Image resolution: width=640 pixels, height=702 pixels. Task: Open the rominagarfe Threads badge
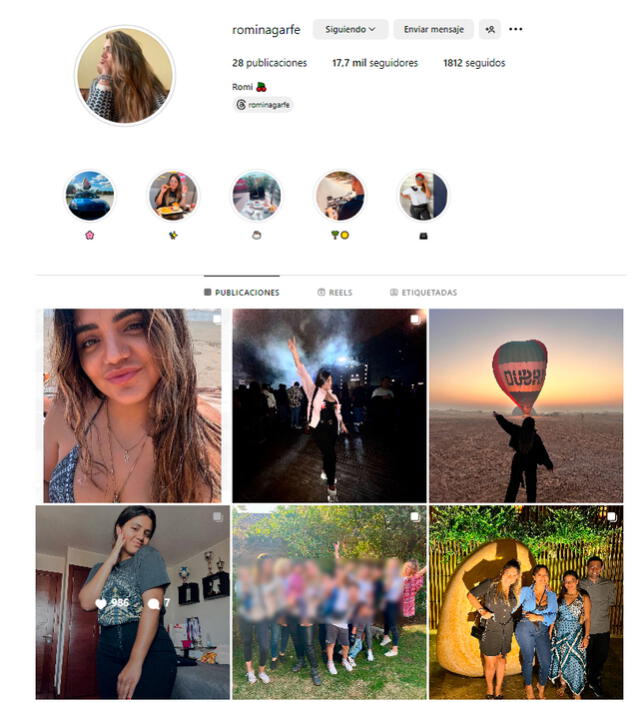(263, 104)
